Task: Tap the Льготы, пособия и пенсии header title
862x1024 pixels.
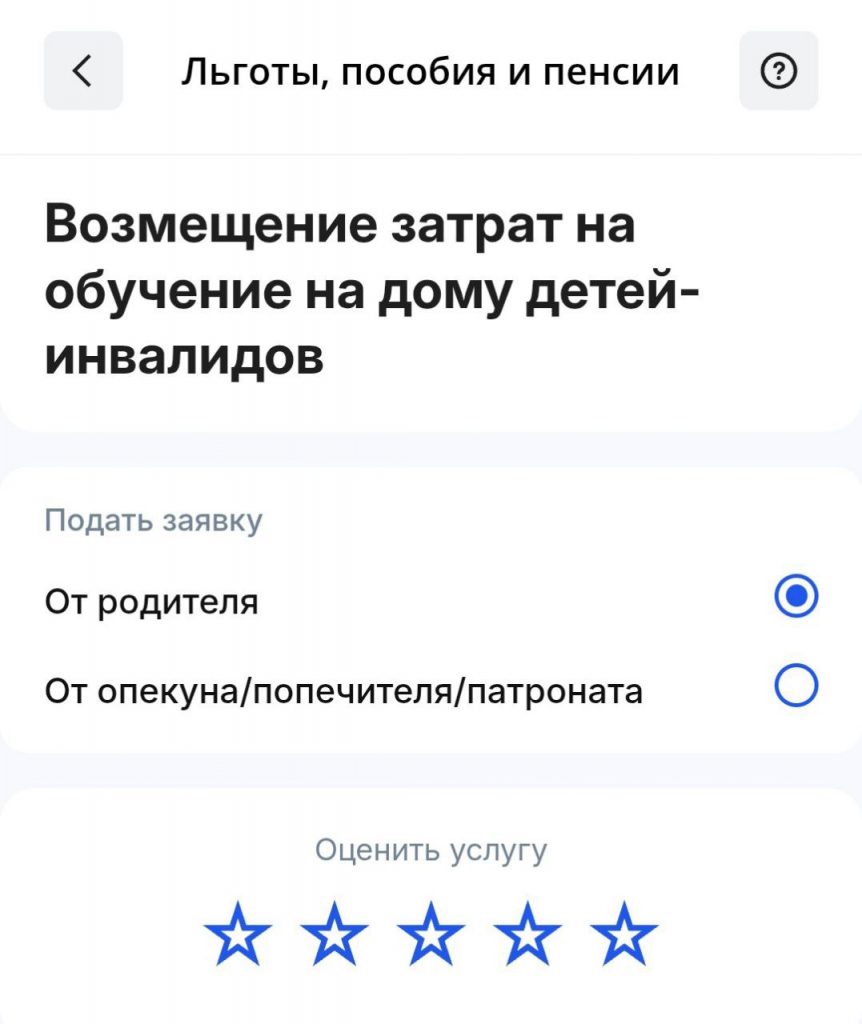Action: pos(431,71)
